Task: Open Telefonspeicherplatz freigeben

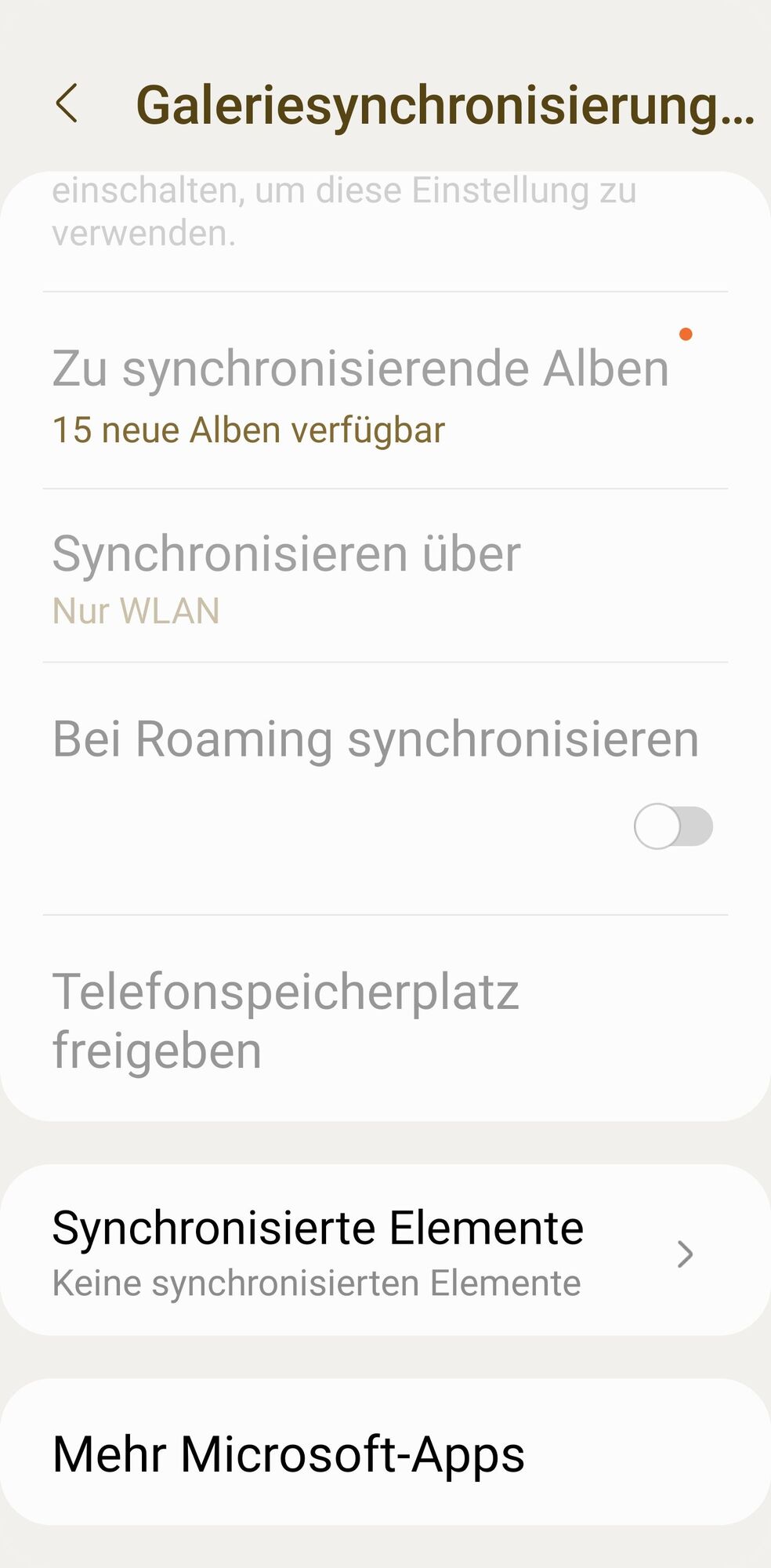Action: (x=286, y=1019)
